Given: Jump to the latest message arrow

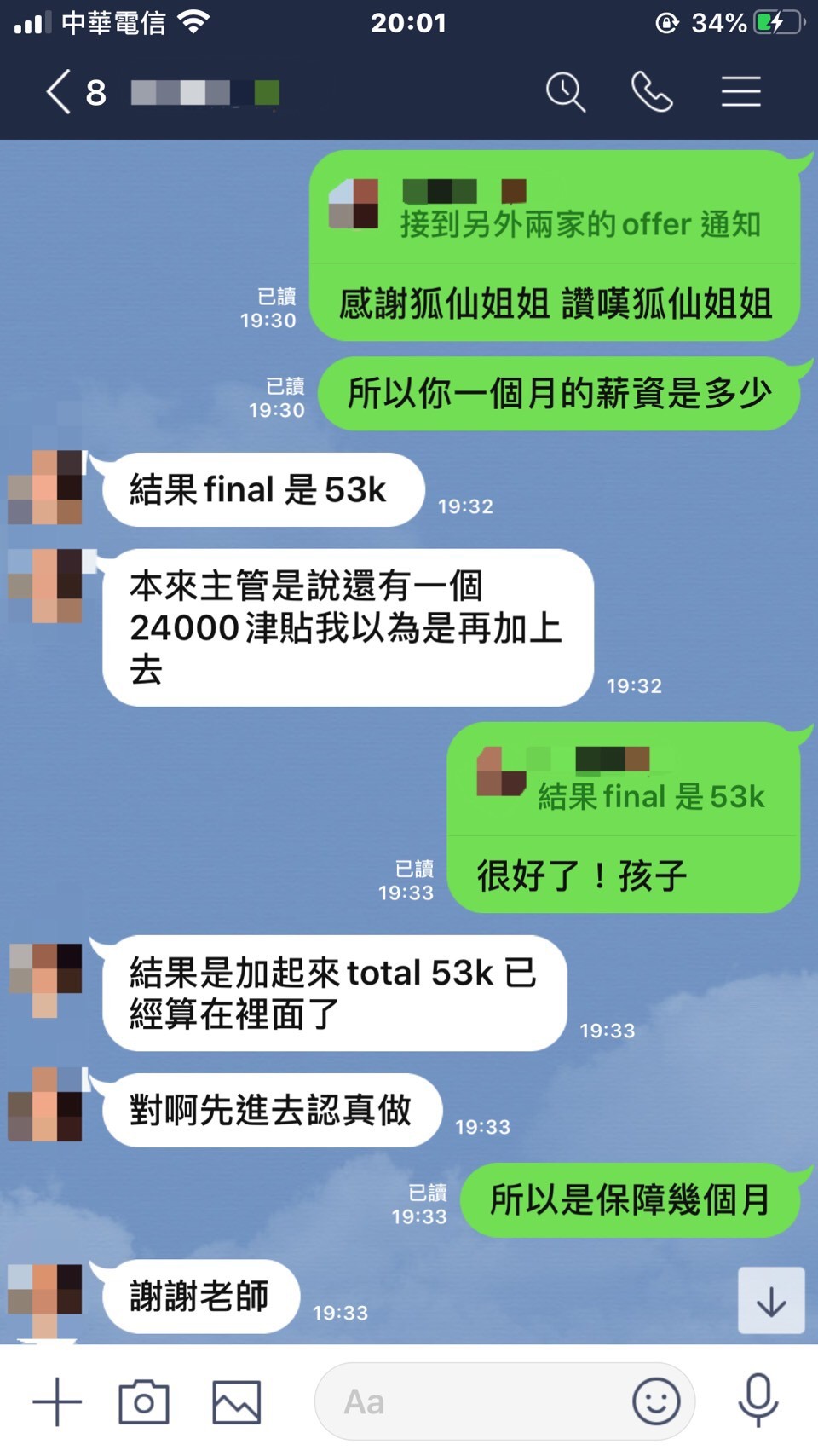Looking at the screenshot, I should click(771, 1300).
